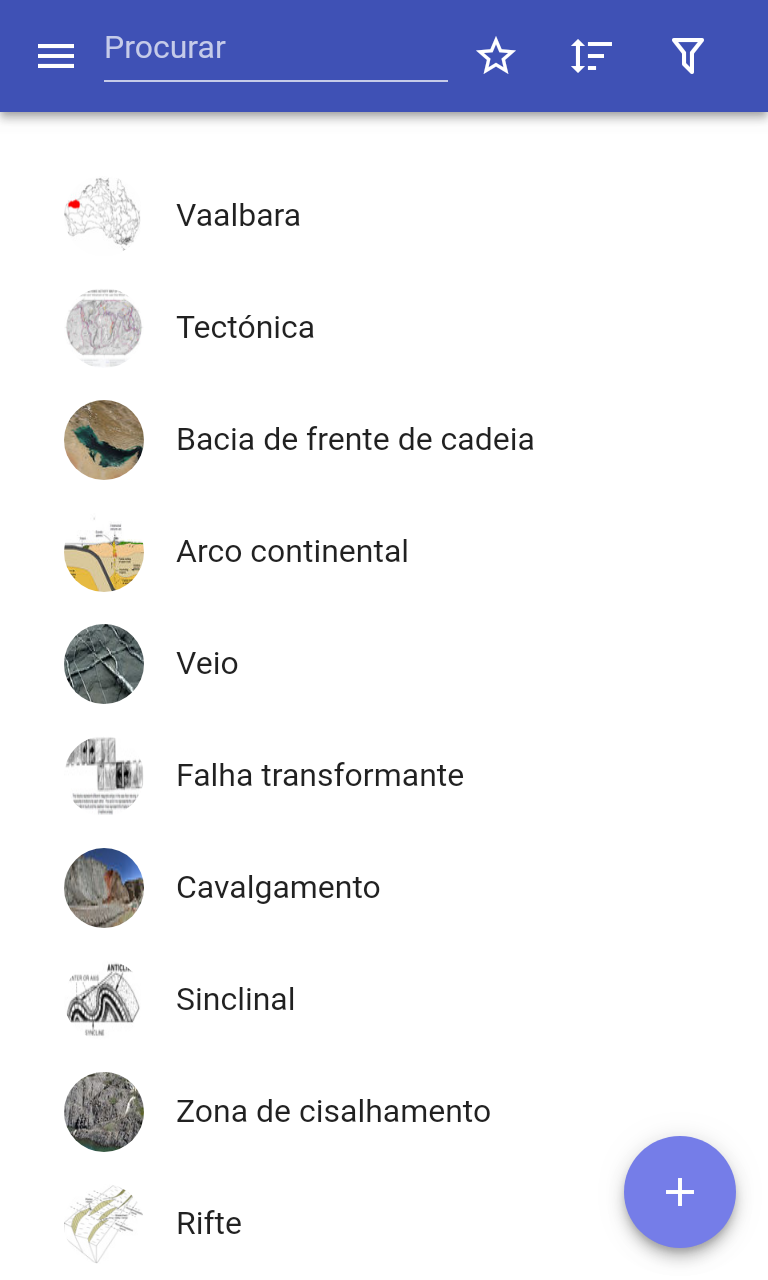Open the Vaalbara entry
The height and width of the screenshot is (1280, 768).
coord(384,216)
